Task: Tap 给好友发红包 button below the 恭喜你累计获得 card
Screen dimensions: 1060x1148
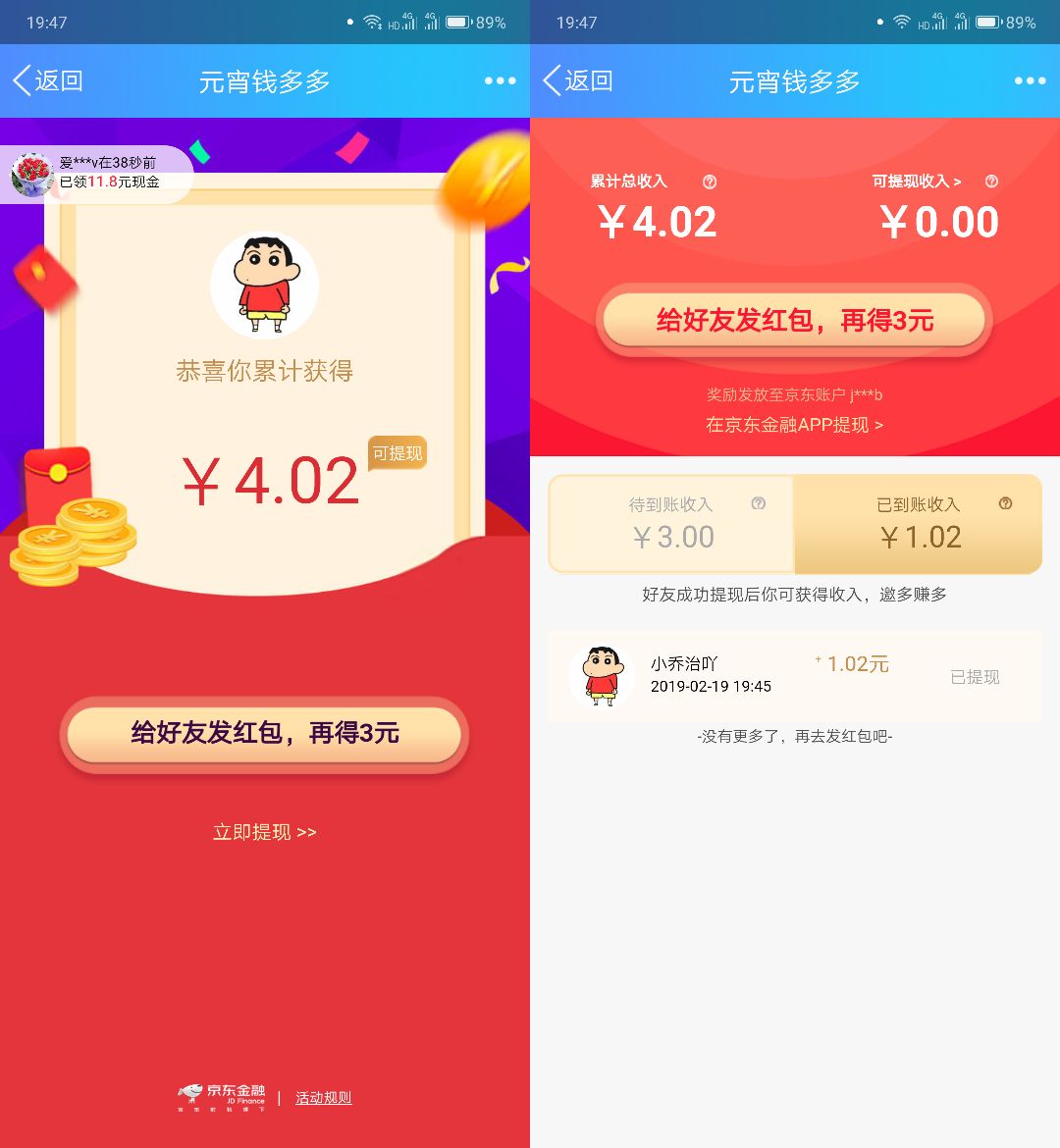Action: pyautogui.click(x=264, y=733)
